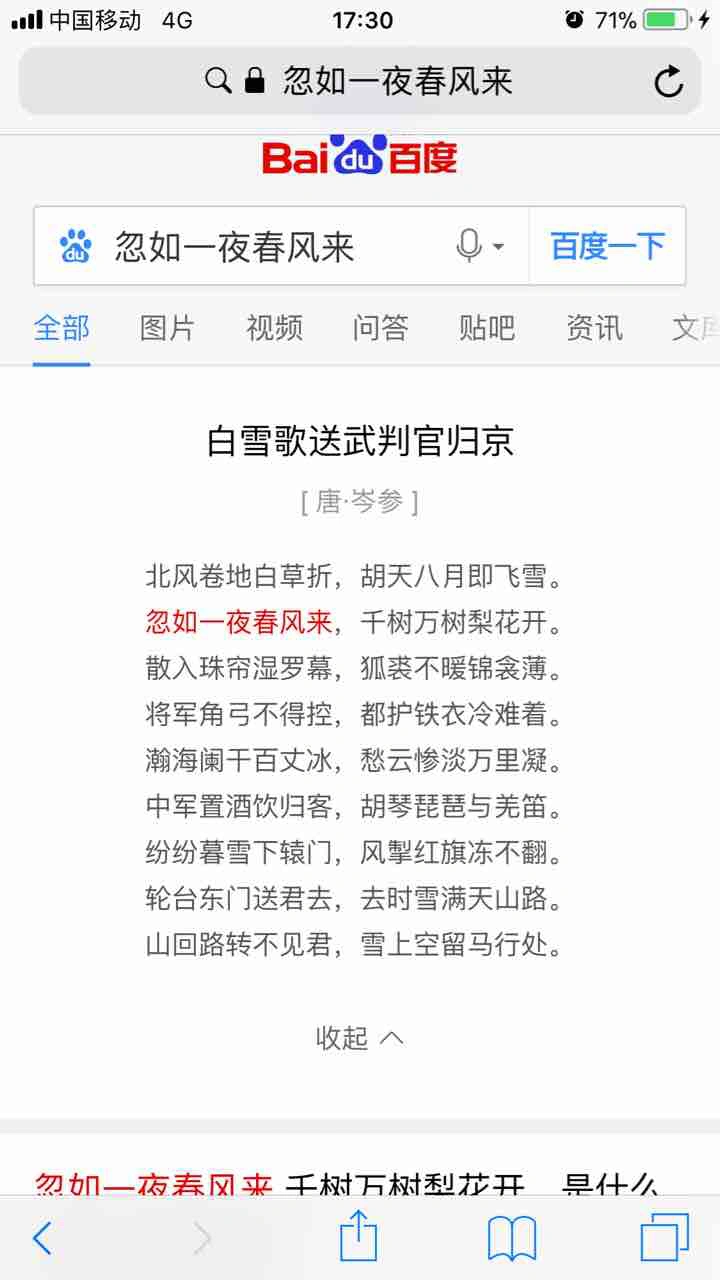Open Safari bookmarks
Screen dimensions: 720x1280
tap(512, 1240)
